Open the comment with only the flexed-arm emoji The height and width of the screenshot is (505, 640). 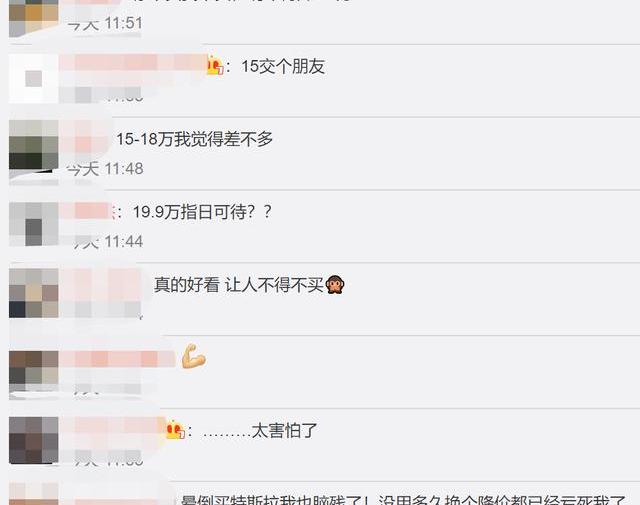click(x=193, y=357)
